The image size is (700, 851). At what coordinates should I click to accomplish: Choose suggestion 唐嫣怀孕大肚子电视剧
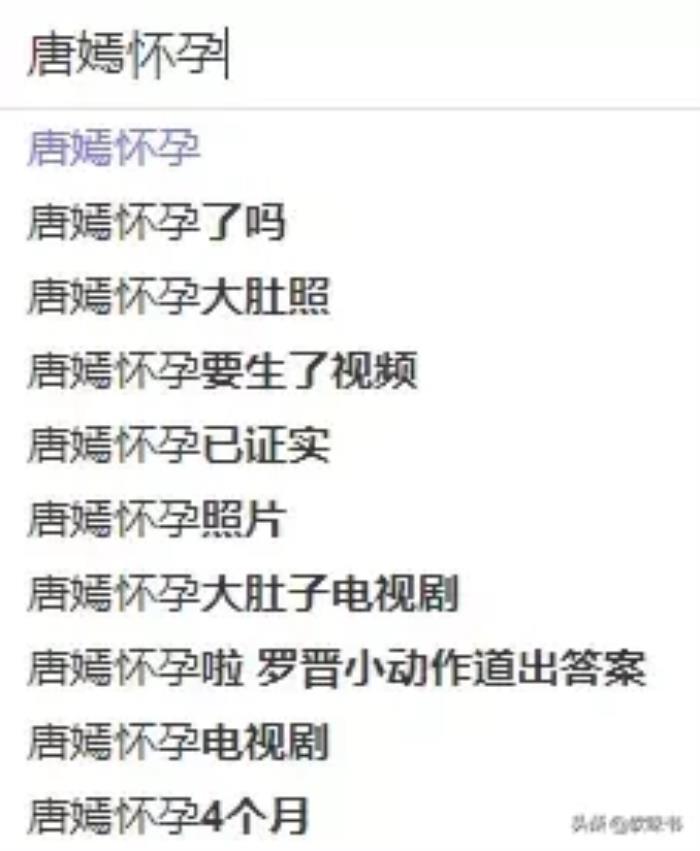pyautogui.click(x=242, y=593)
